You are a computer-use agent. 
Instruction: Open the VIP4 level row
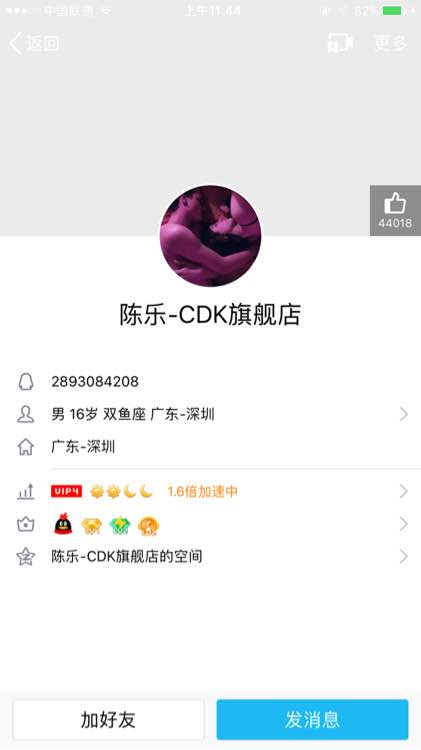(x=210, y=491)
